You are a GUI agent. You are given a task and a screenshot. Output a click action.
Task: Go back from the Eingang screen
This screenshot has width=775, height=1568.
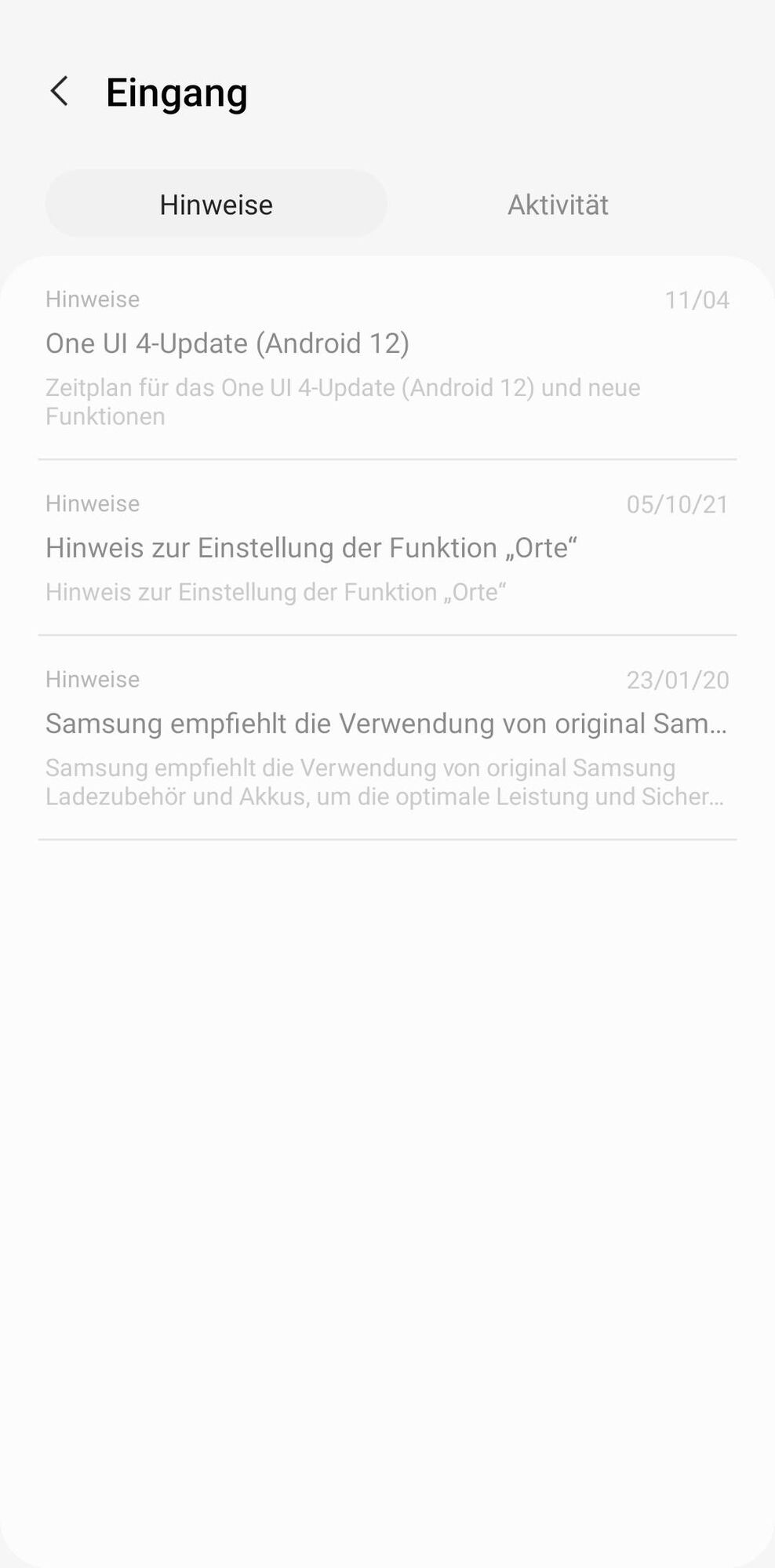click(60, 92)
